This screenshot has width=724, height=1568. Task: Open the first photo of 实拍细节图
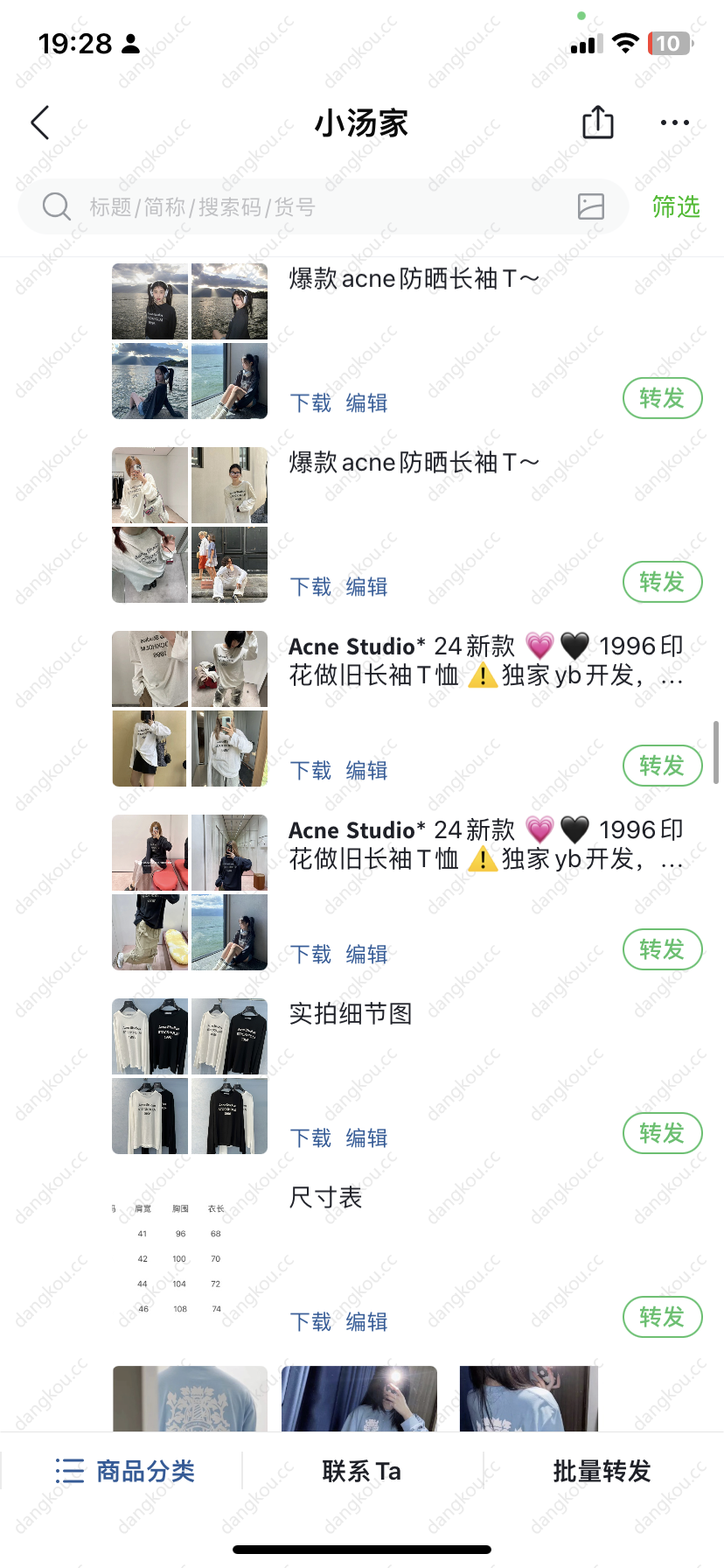pyautogui.click(x=150, y=1037)
